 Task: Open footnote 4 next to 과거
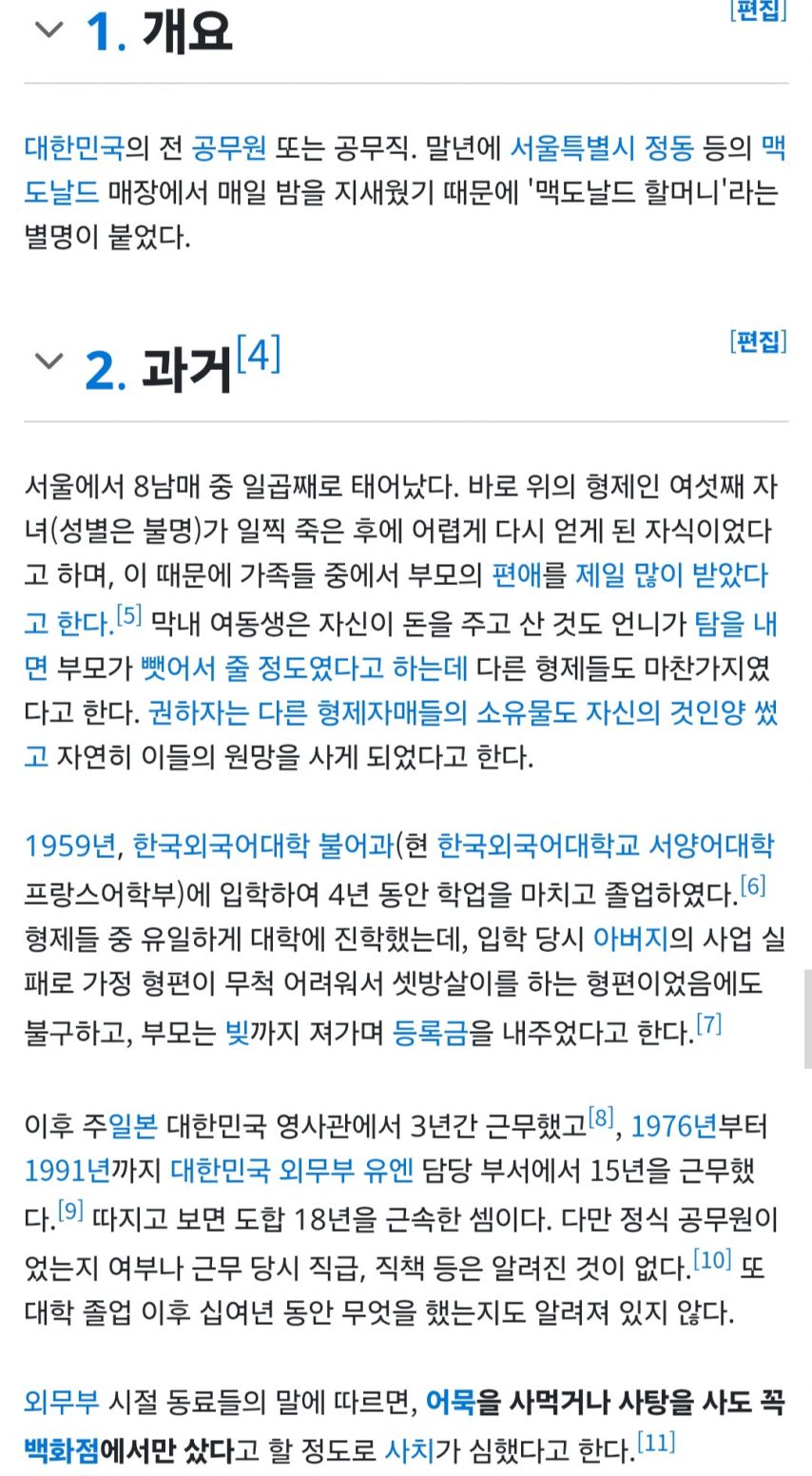(259, 354)
